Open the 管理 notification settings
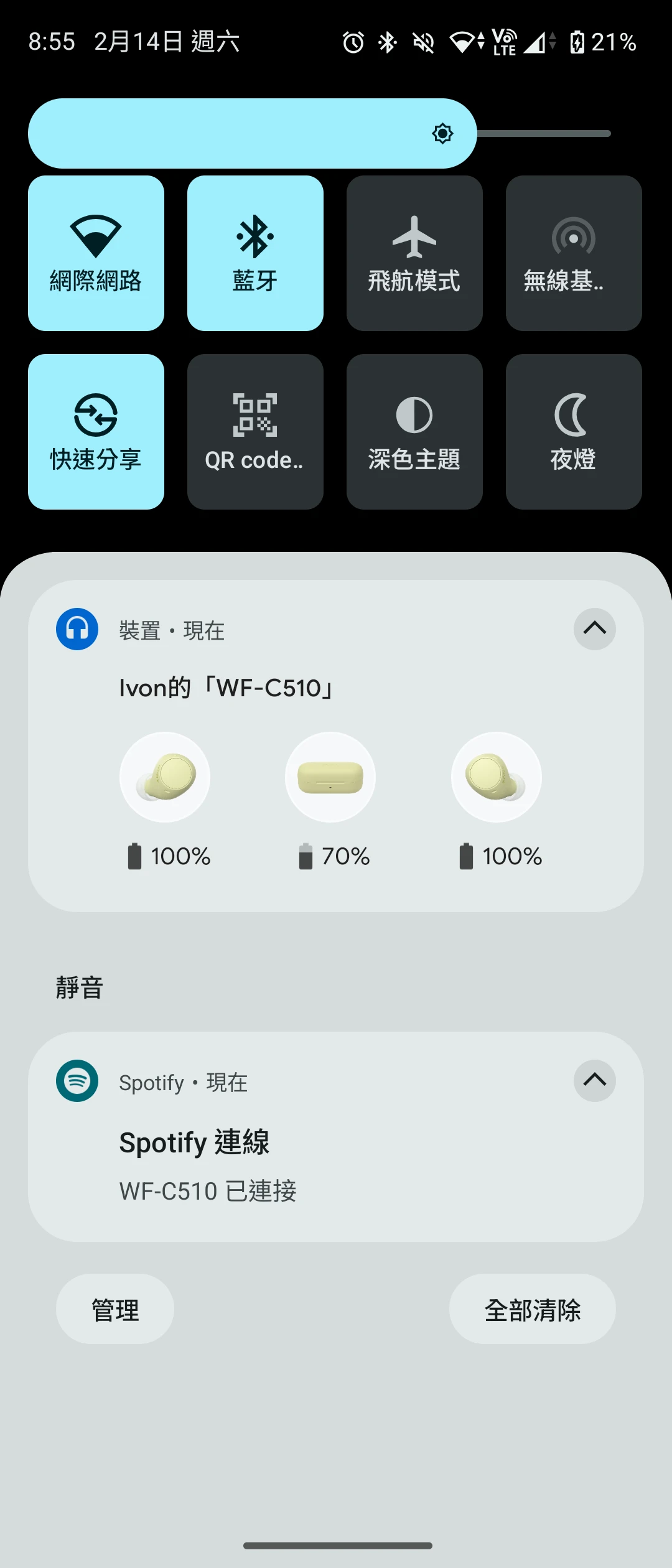The image size is (672, 1568). [x=115, y=1310]
